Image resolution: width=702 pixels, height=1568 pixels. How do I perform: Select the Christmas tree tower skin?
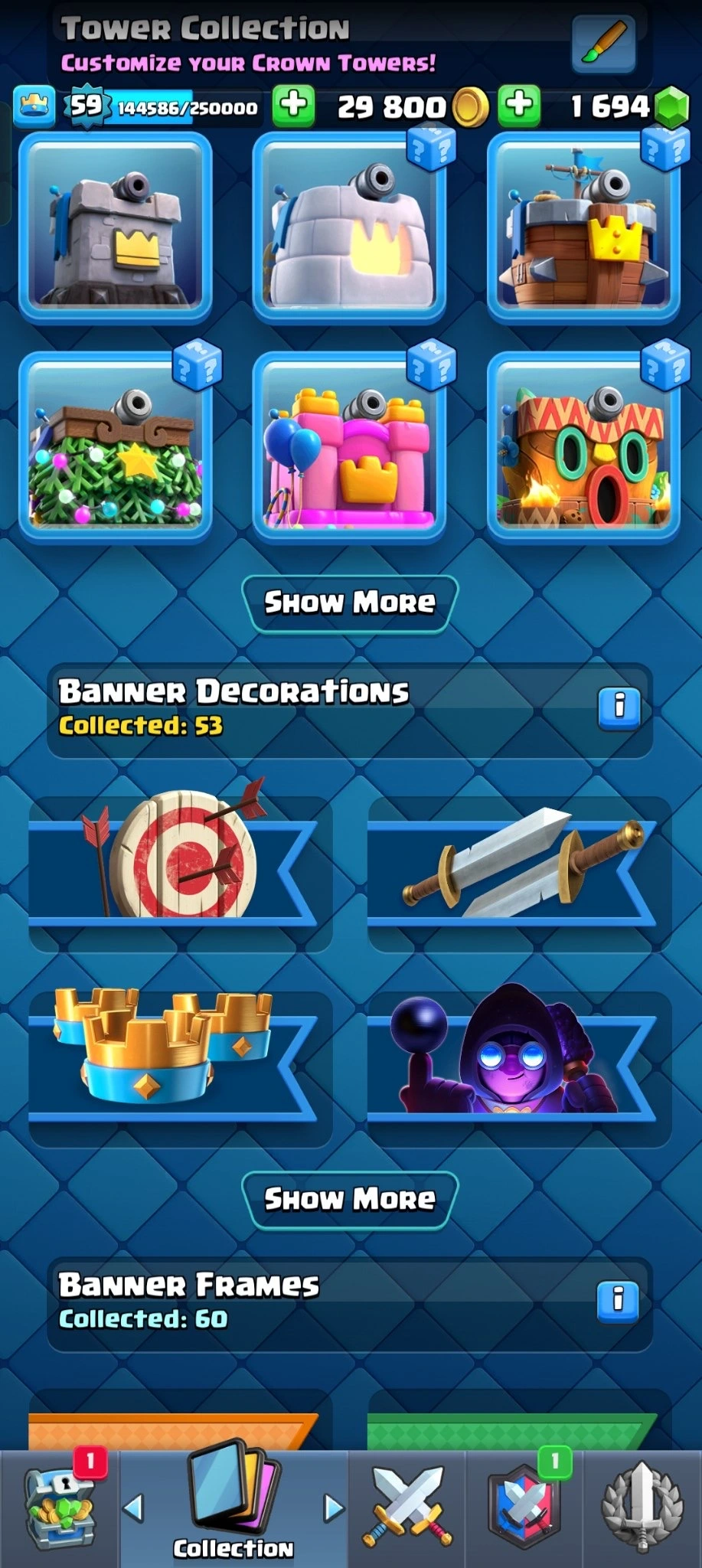(x=116, y=446)
